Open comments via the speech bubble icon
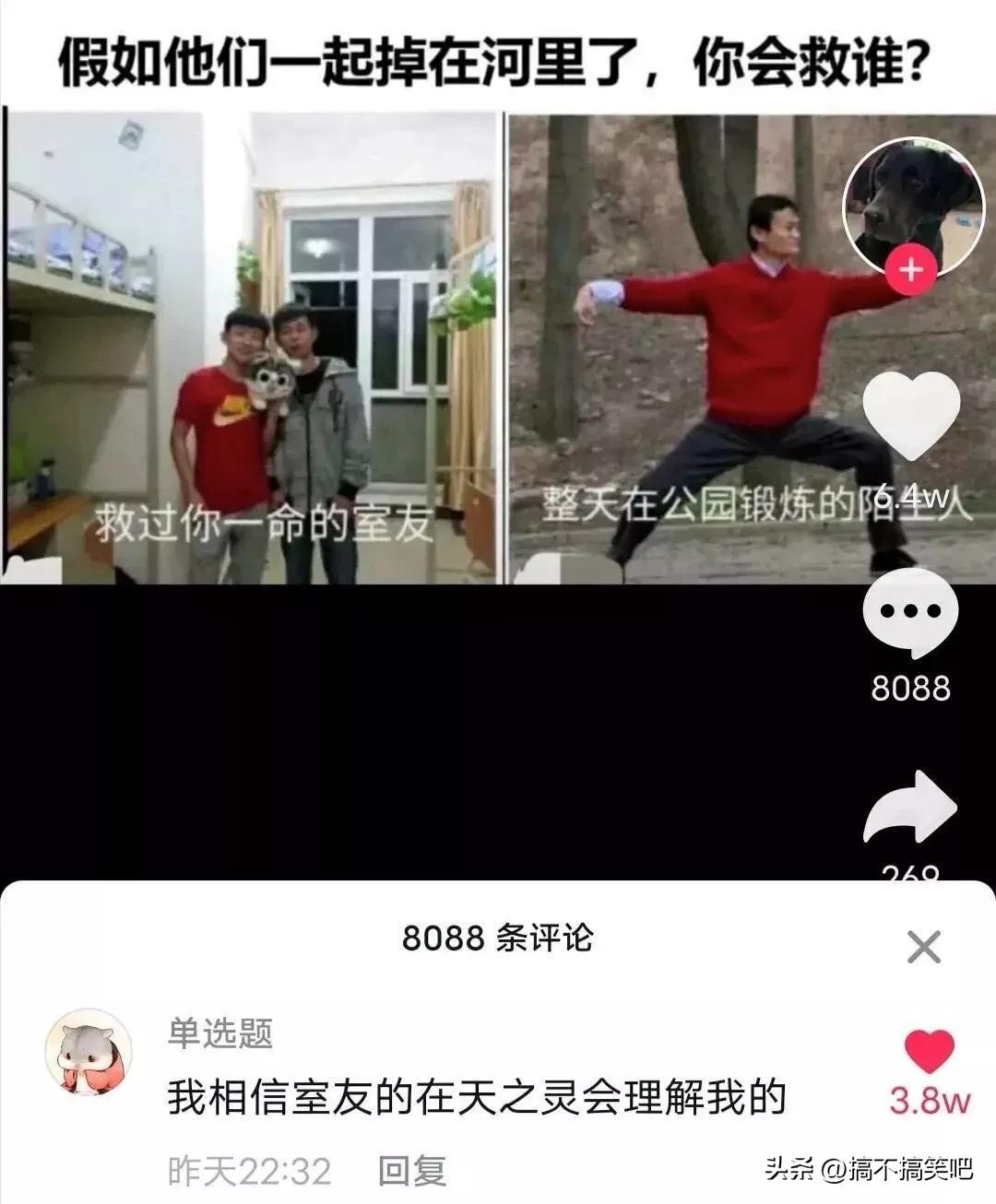 coord(910,613)
